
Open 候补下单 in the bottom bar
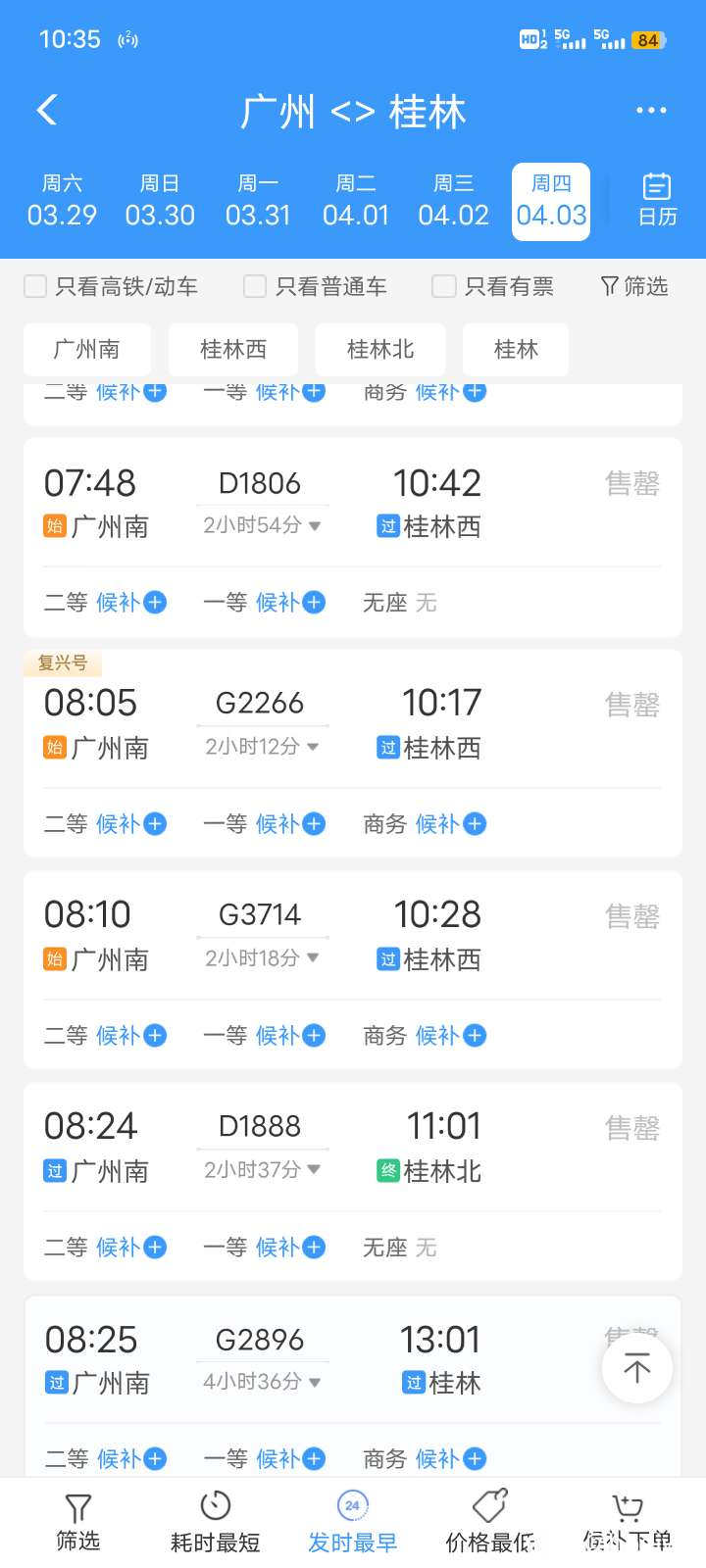pyautogui.click(x=628, y=1522)
